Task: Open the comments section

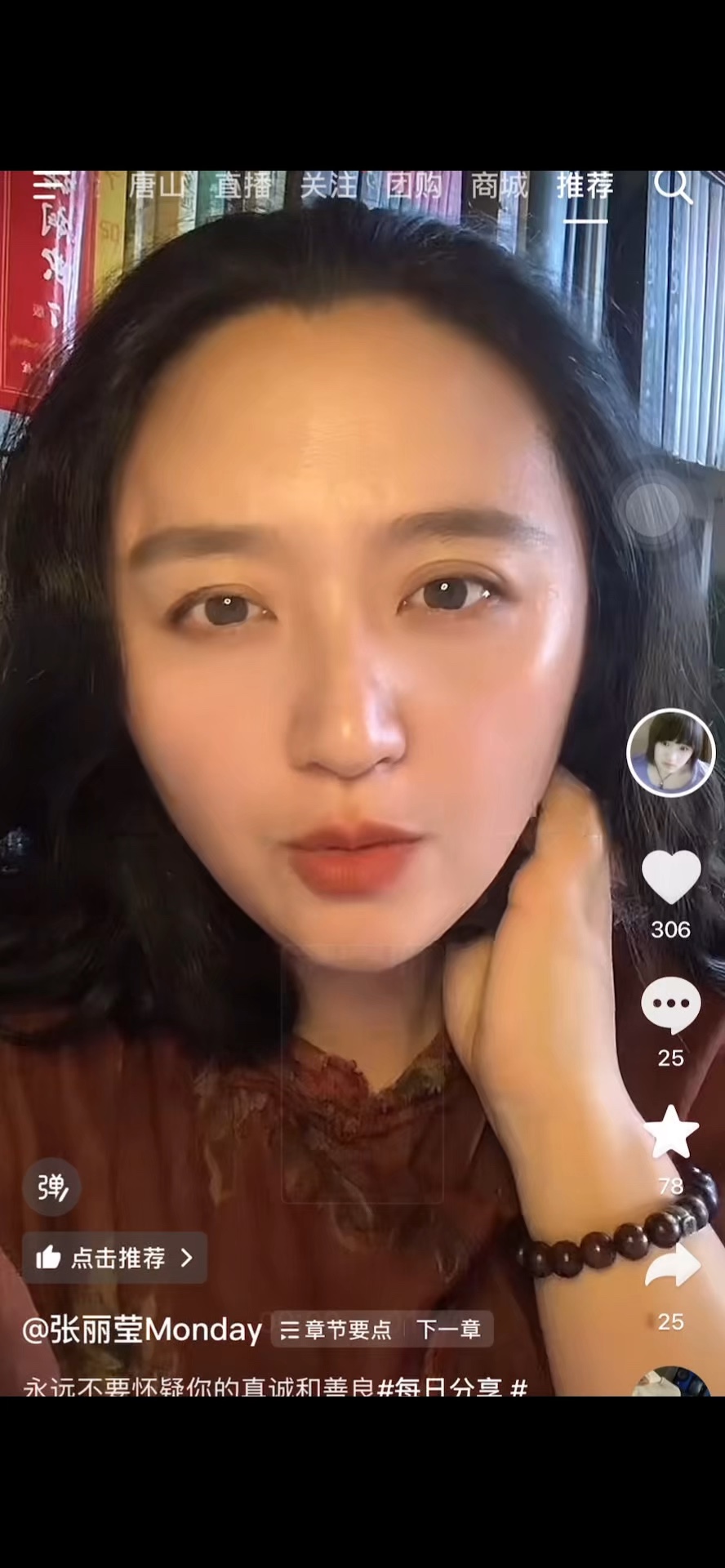Action: pos(671,1005)
